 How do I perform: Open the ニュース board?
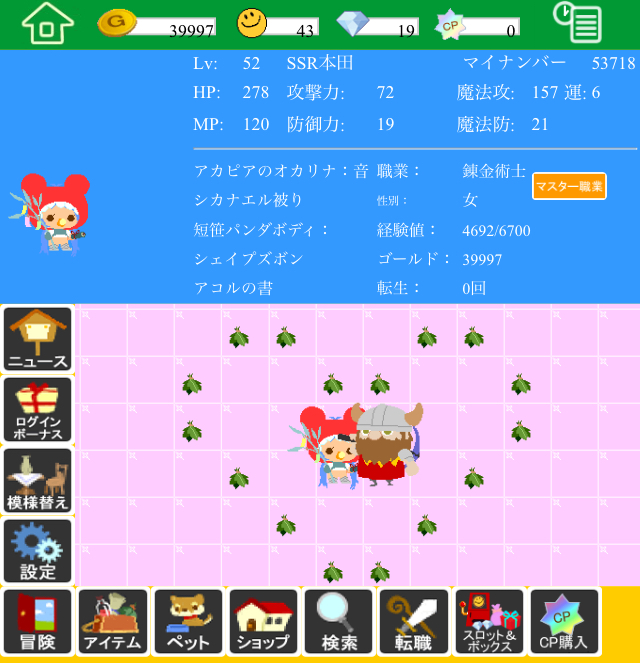coord(38,339)
